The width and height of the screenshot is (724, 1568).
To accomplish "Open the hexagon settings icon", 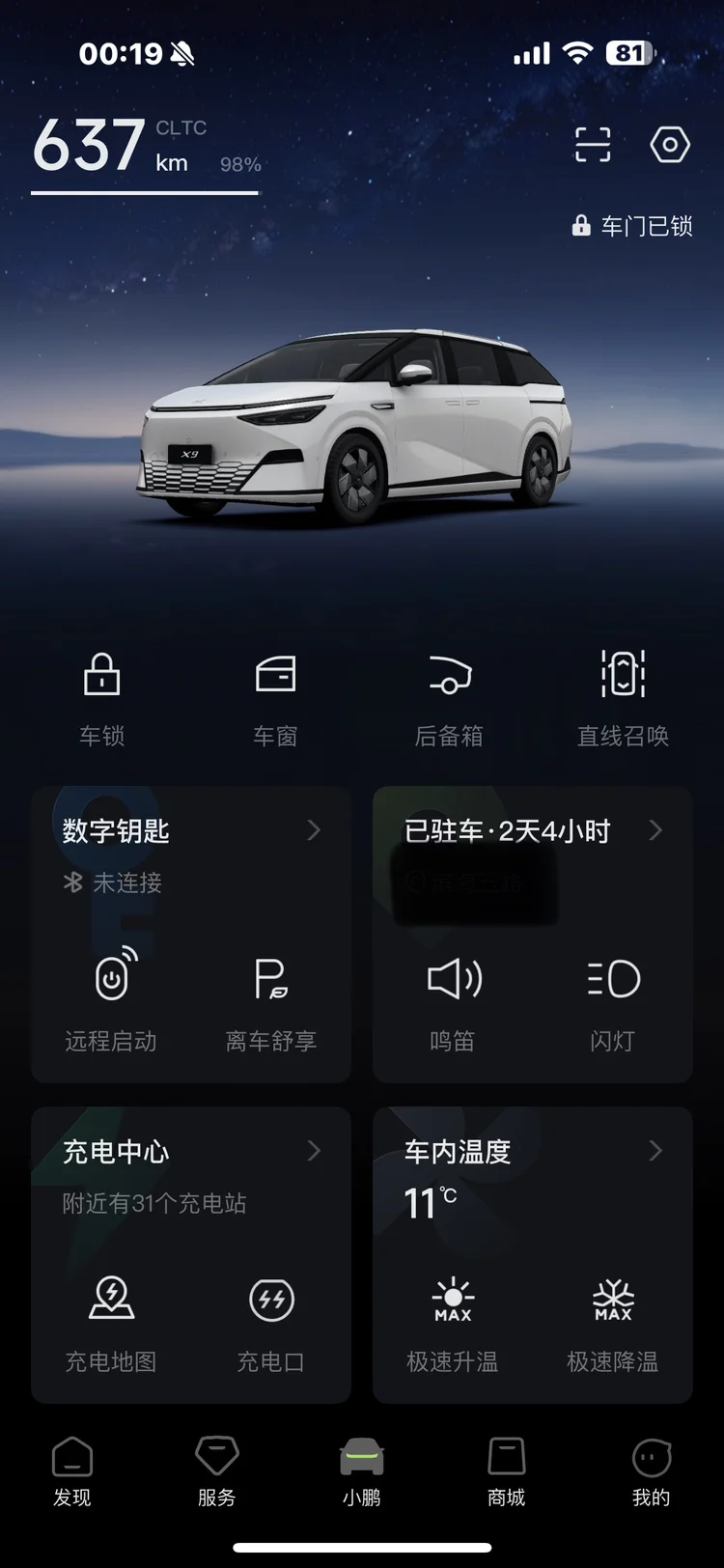I will tap(669, 145).
